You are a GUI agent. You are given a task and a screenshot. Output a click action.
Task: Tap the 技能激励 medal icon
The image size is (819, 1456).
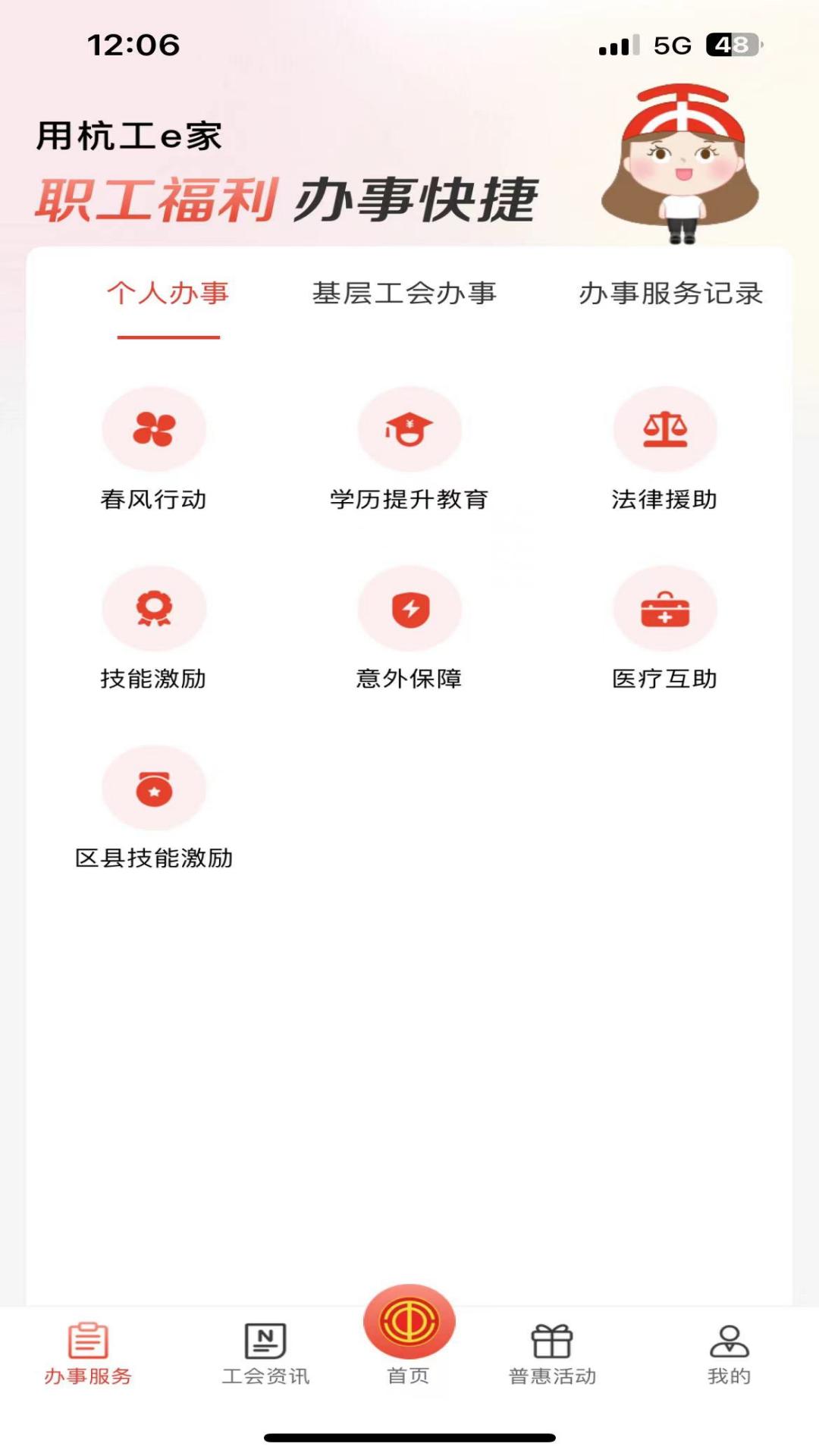click(x=155, y=607)
